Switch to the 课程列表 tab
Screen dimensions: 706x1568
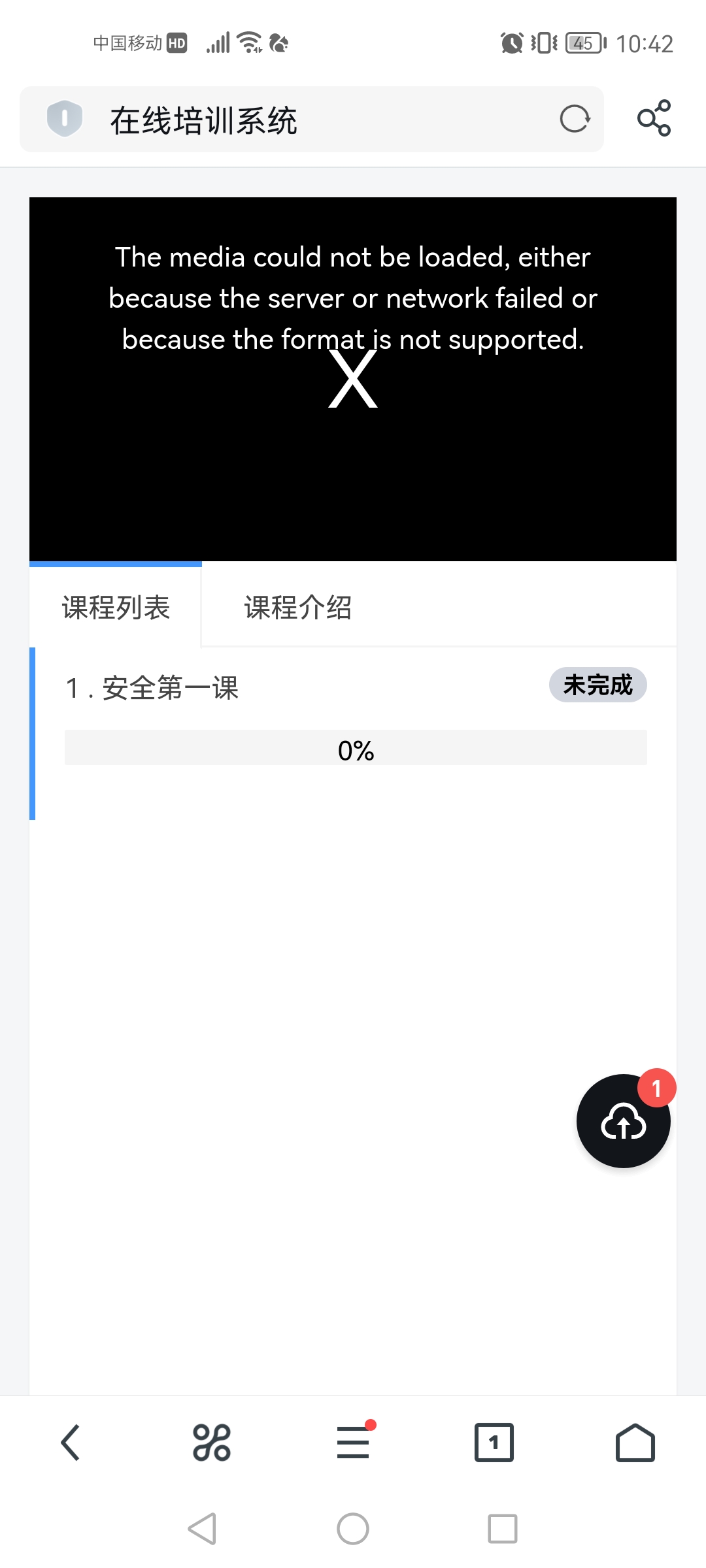click(116, 607)
